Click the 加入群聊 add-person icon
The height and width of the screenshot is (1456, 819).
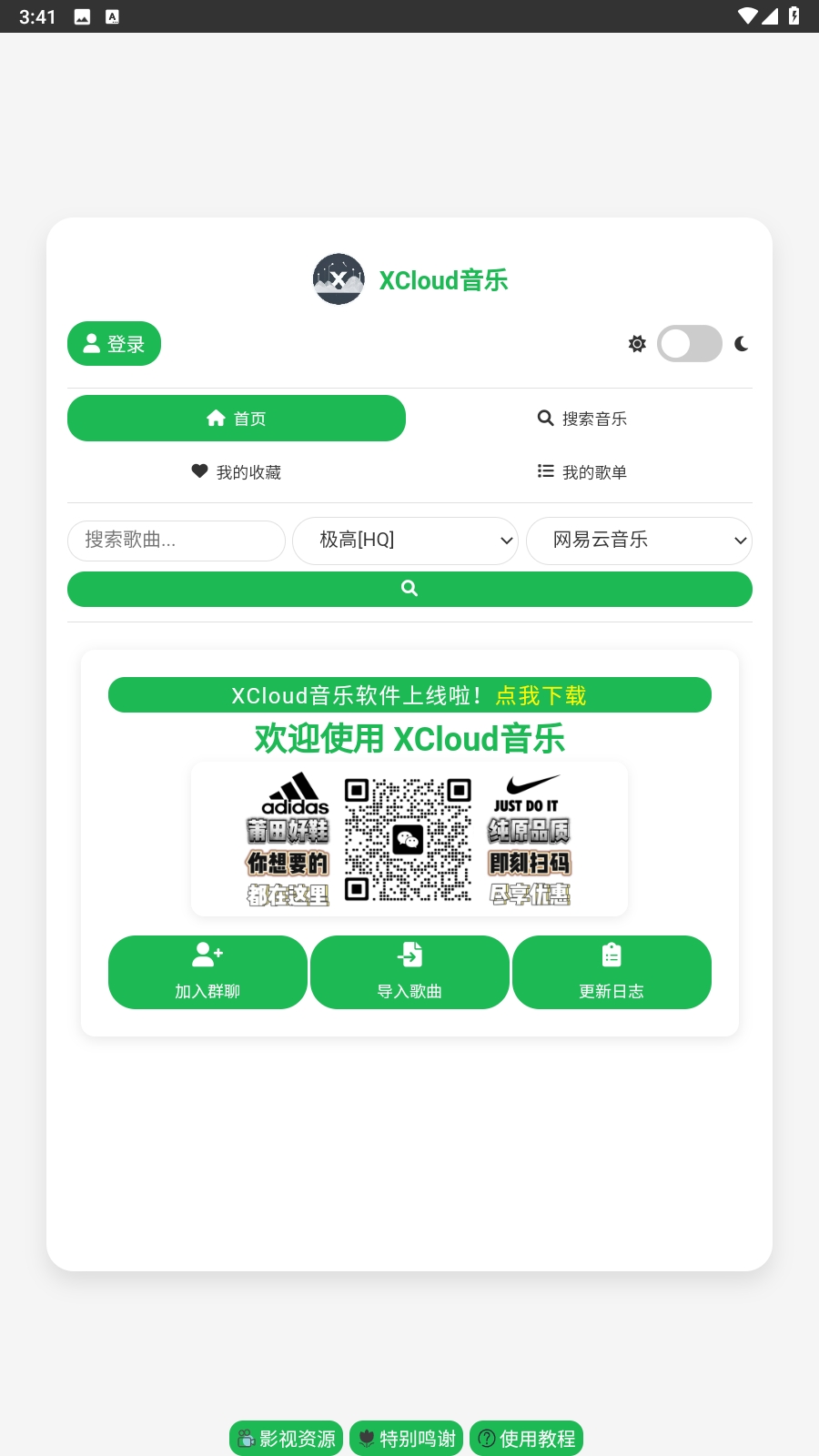[207, 954]
